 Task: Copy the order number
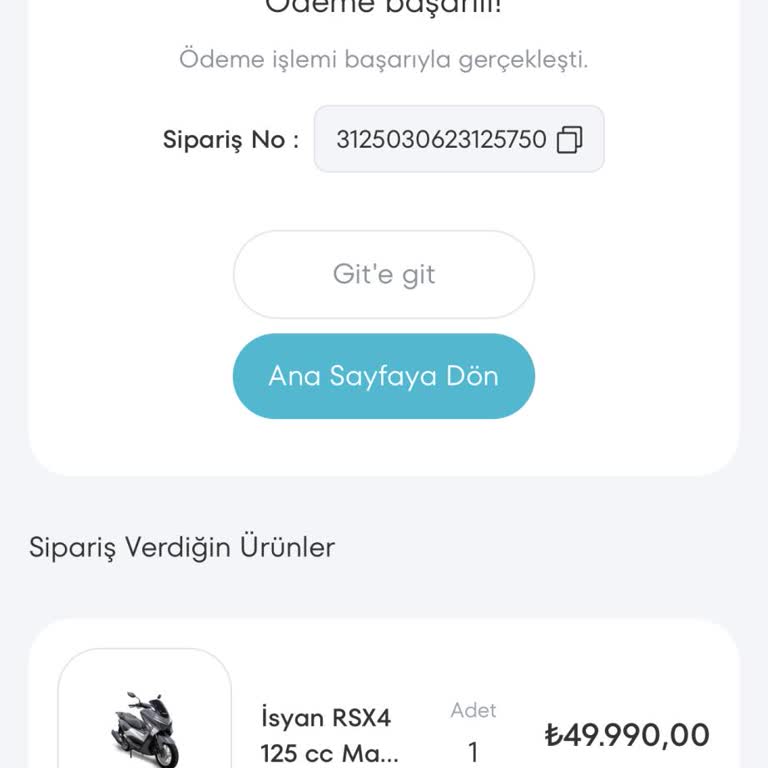[x=569, y=139]
